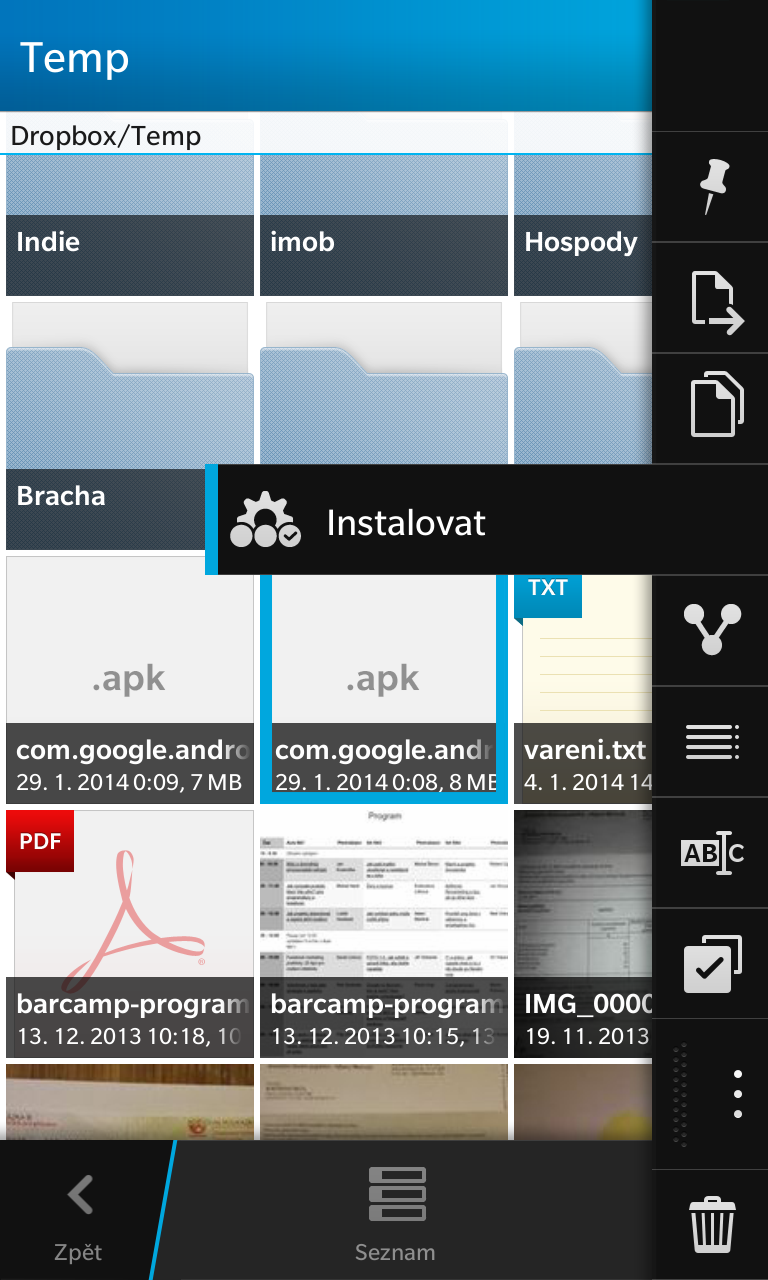Viewport: 768px width, 1280px height.
Task: Open the Bracha folder
Action: [106, 426]
